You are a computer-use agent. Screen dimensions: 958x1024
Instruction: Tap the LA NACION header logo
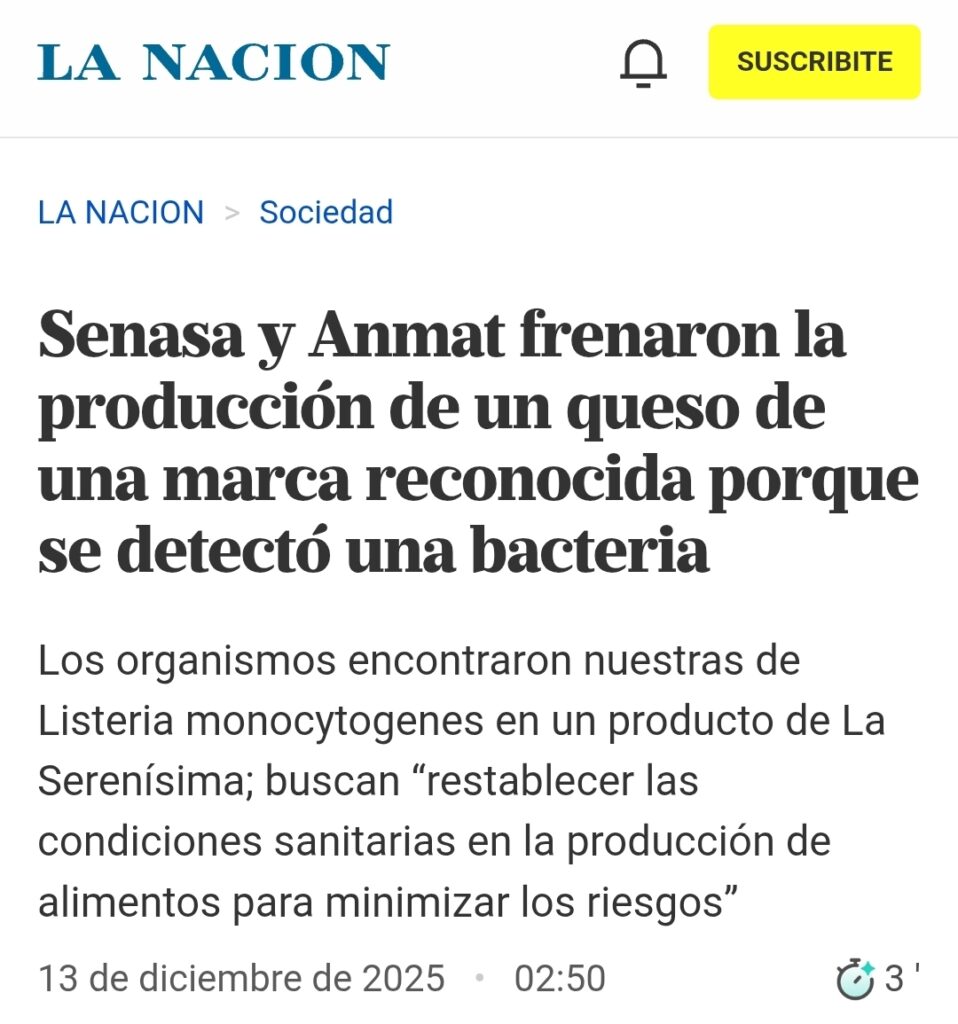214,62
